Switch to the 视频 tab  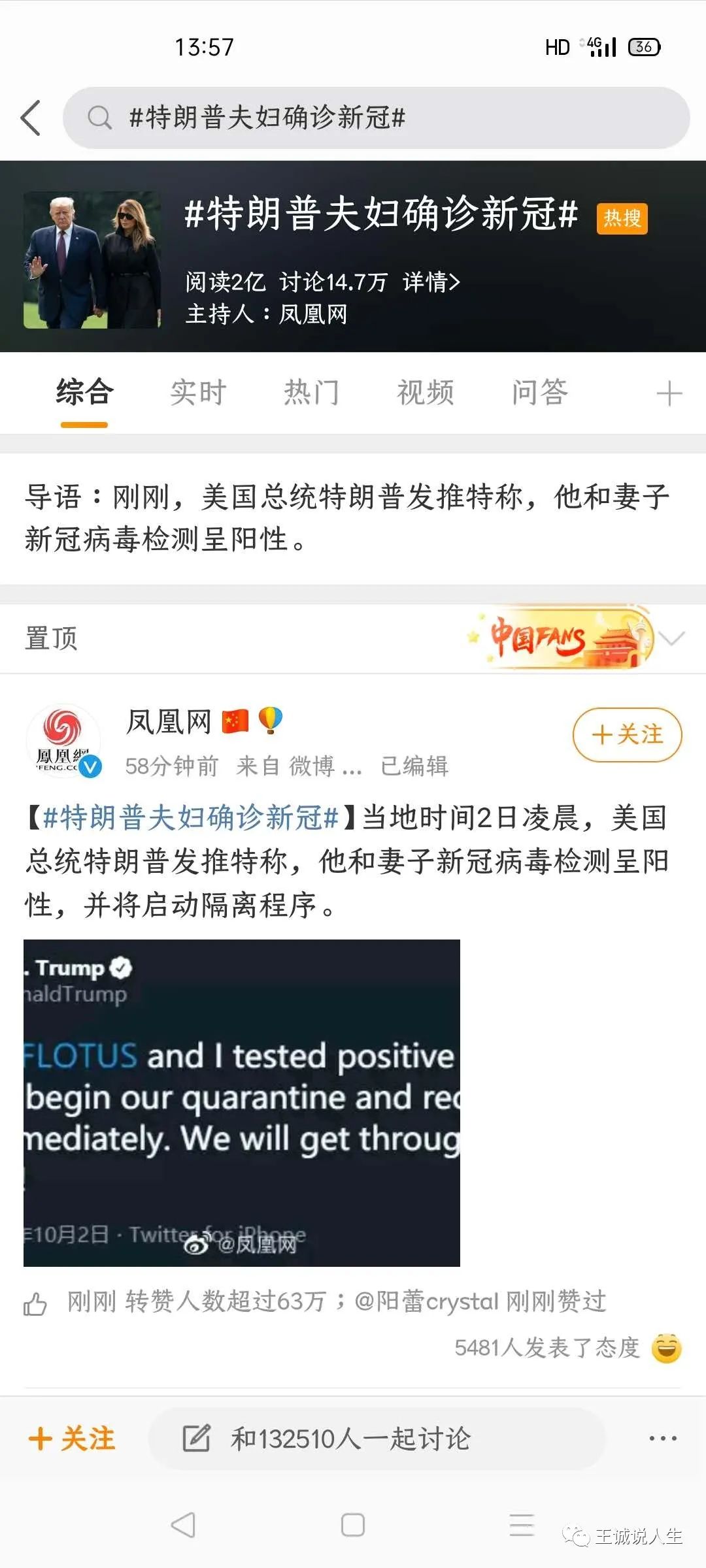click(x=426, y=393)
